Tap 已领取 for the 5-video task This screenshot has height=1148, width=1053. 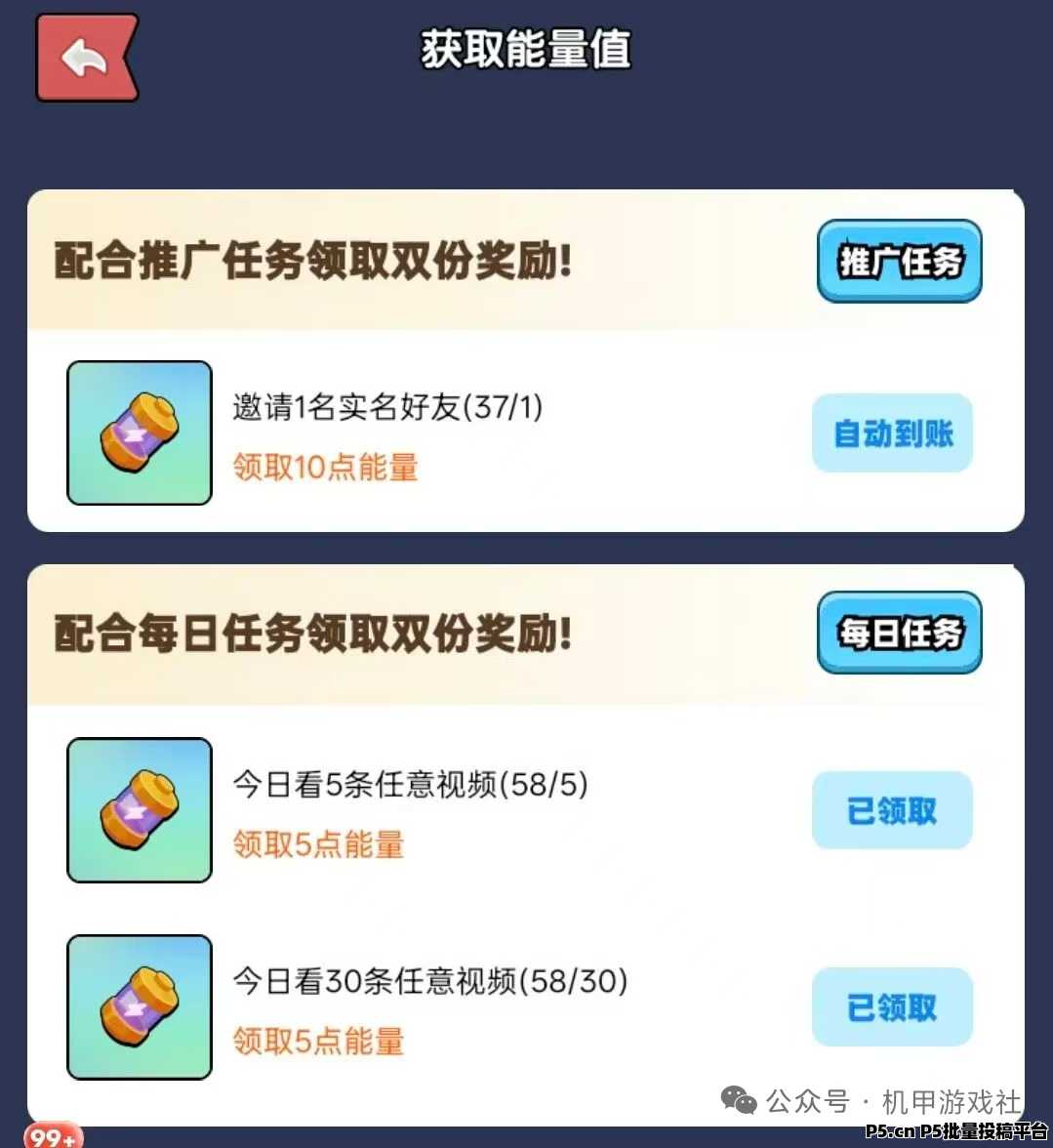(x=892, y=810)
